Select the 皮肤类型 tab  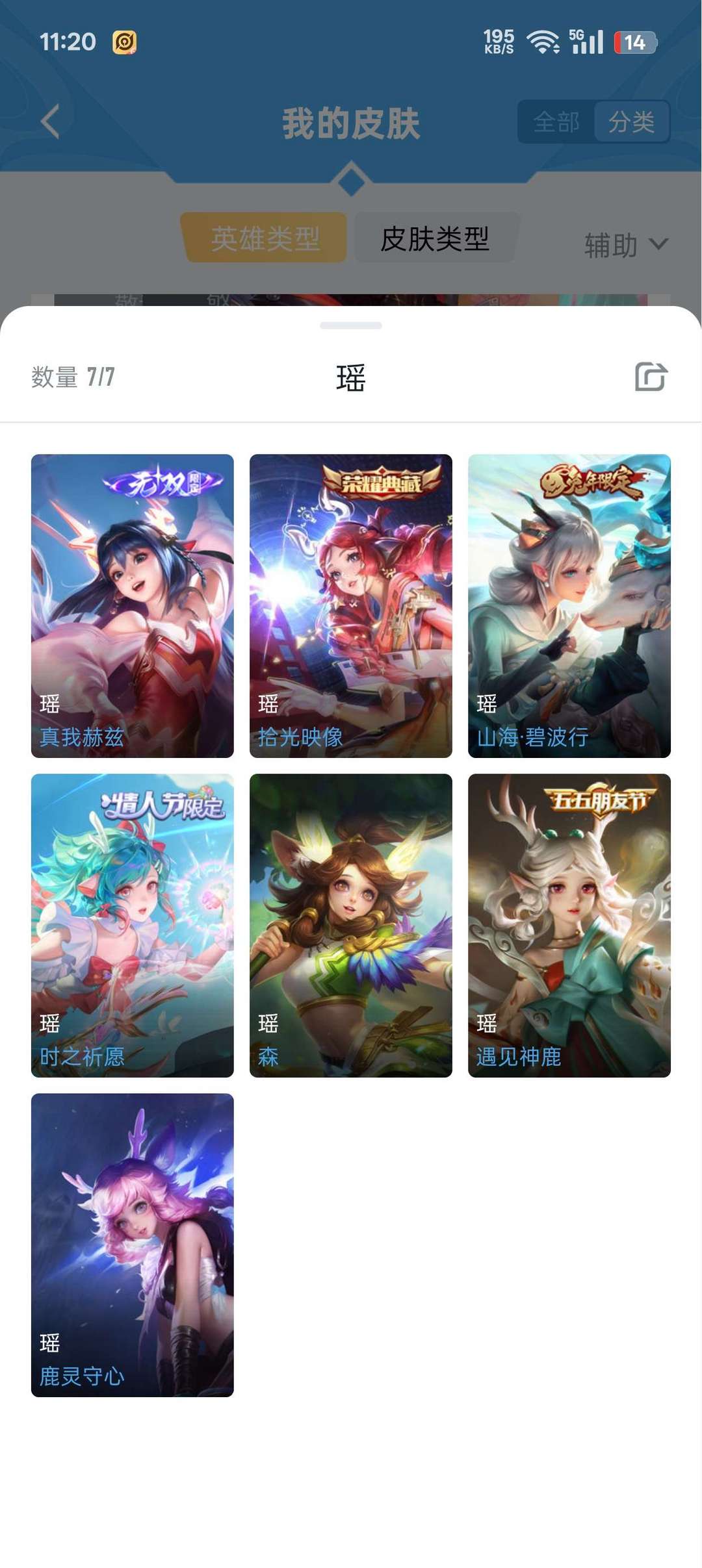(435, 238)
